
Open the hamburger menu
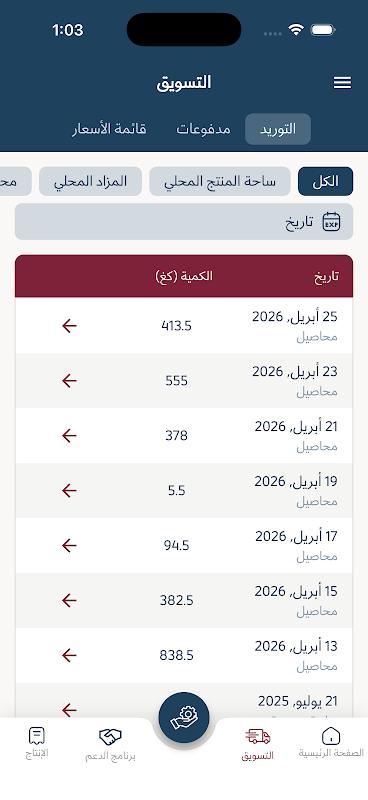point(342,83)
